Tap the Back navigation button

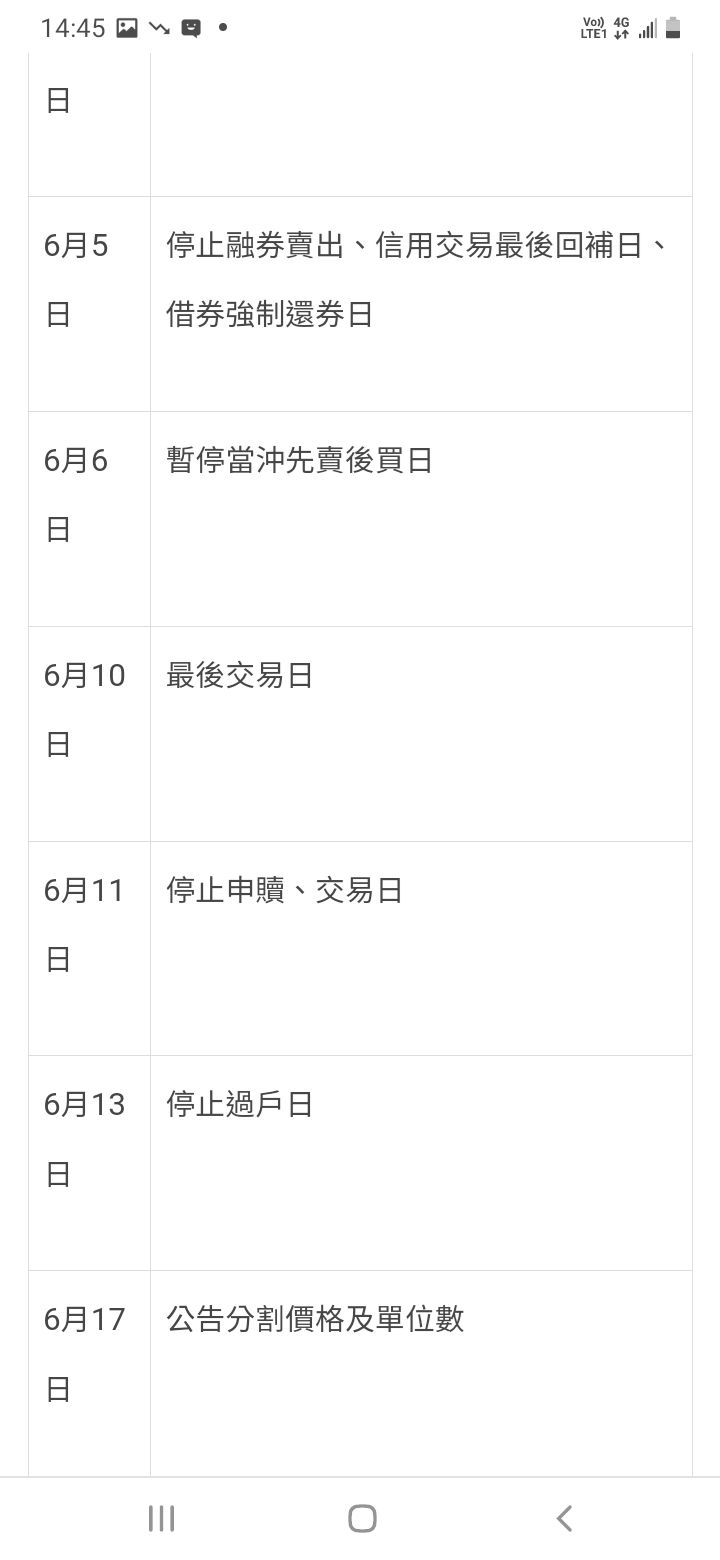pyautogui.click(x=563, y=1517)
